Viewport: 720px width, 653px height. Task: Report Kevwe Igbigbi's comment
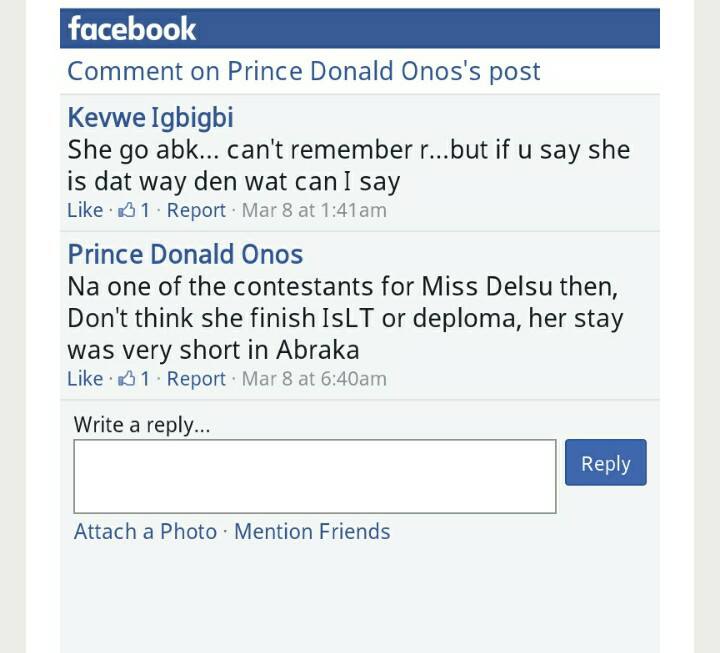[196, 210]
